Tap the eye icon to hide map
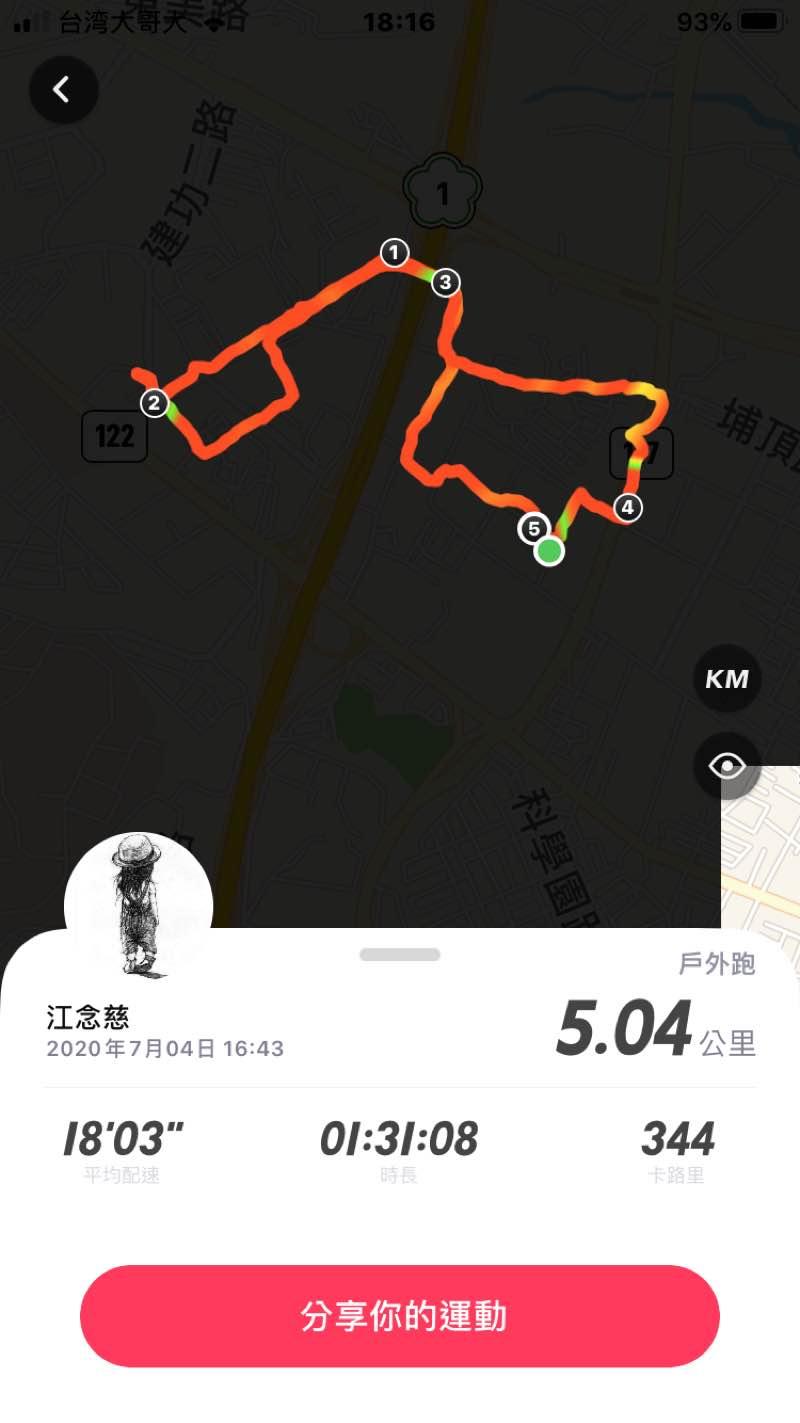 click(x=727, y=767)
